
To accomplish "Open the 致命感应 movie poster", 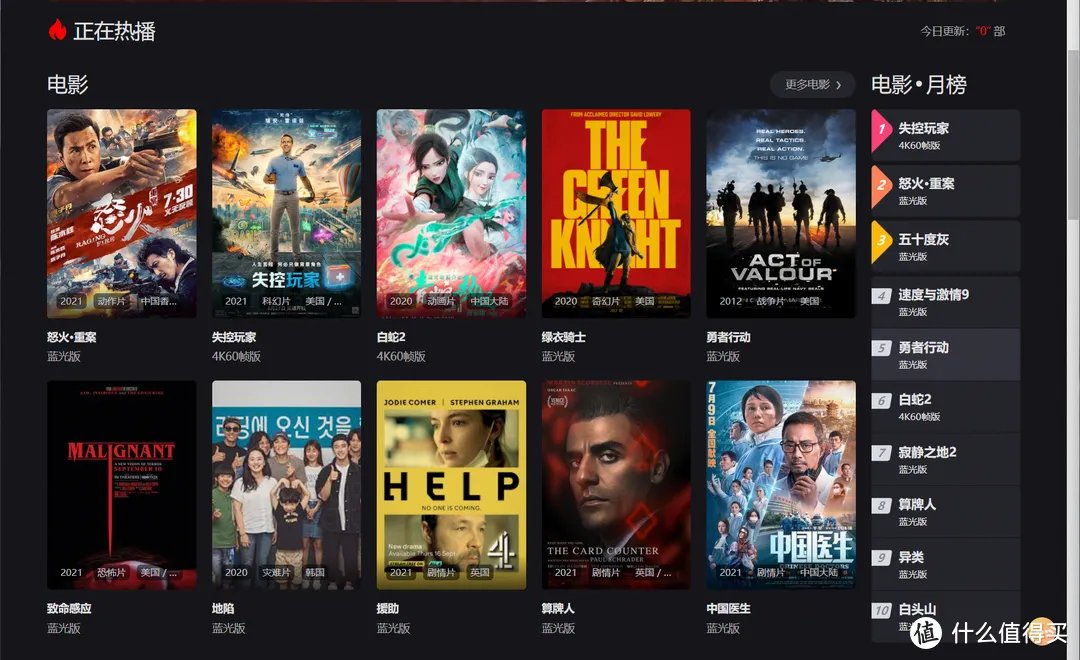I will point(122,484).
